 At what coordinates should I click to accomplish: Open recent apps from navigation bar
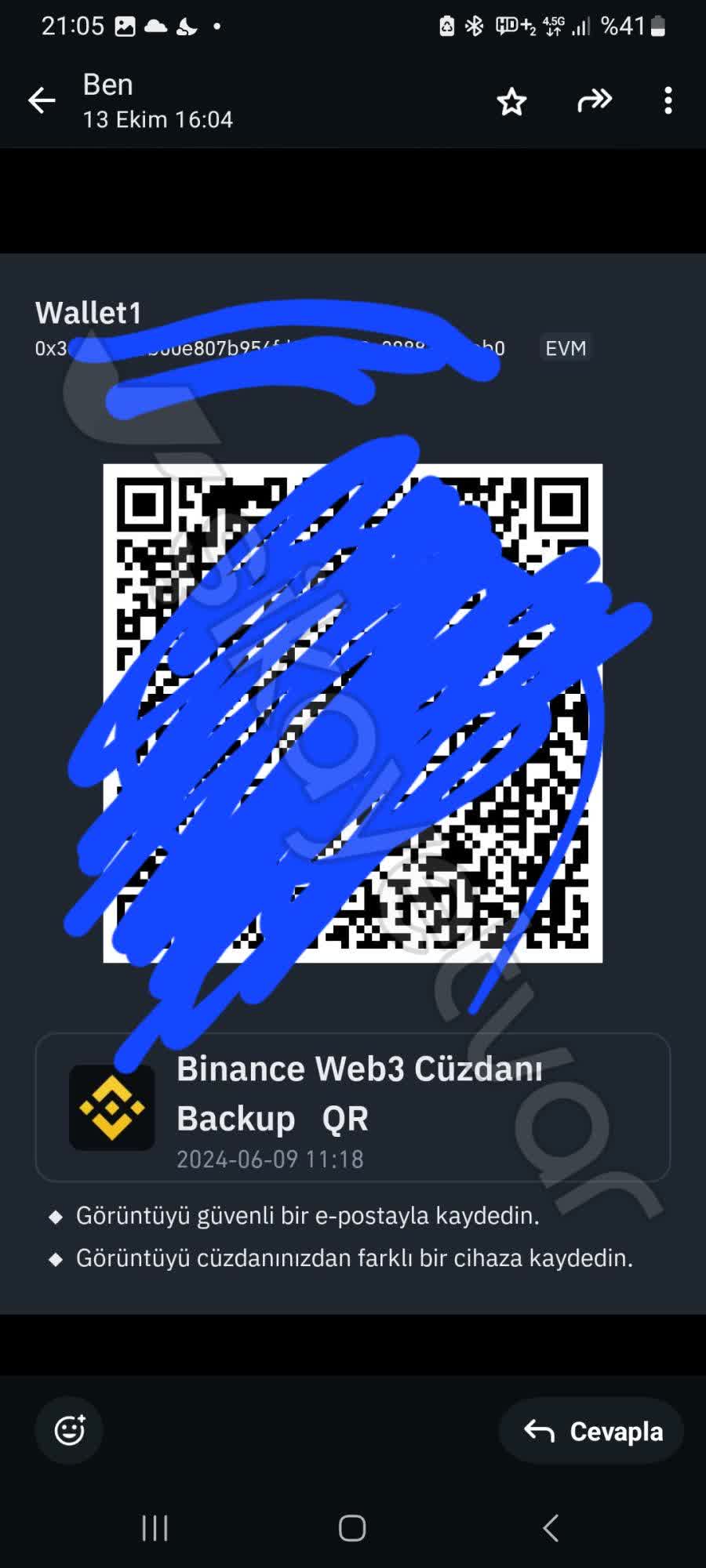point(155,1528)
